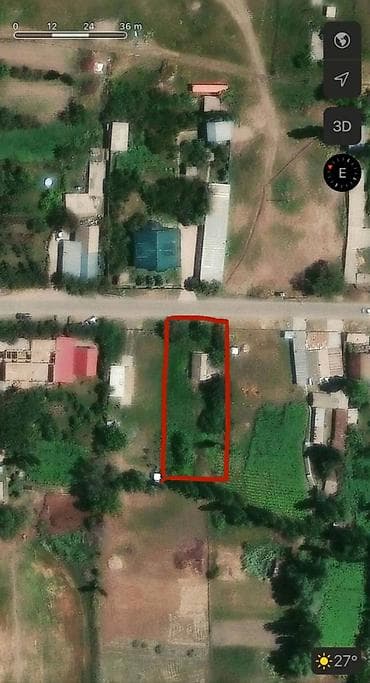
Task: Open the map mode globe button
Action: [342, 41]
